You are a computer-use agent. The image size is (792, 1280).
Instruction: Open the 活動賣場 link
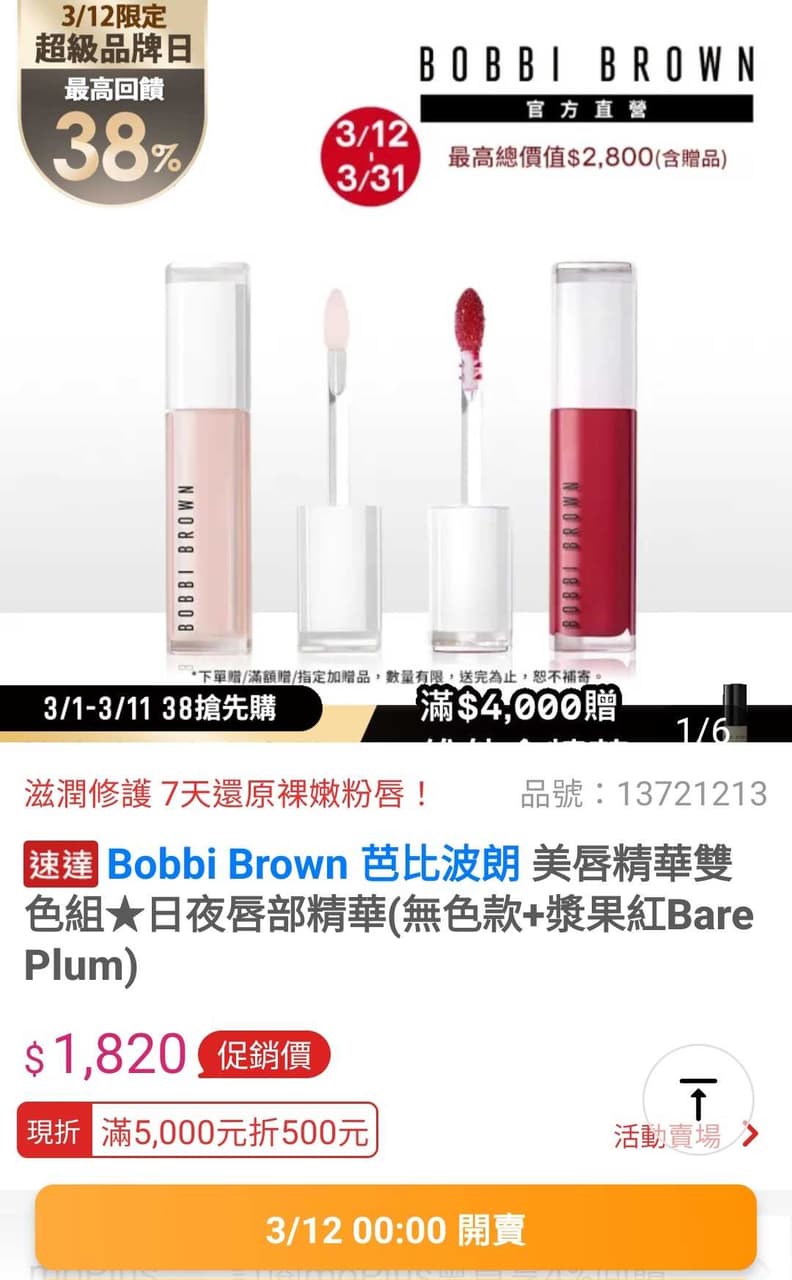pyautogui.click(x=686, y=1136)
